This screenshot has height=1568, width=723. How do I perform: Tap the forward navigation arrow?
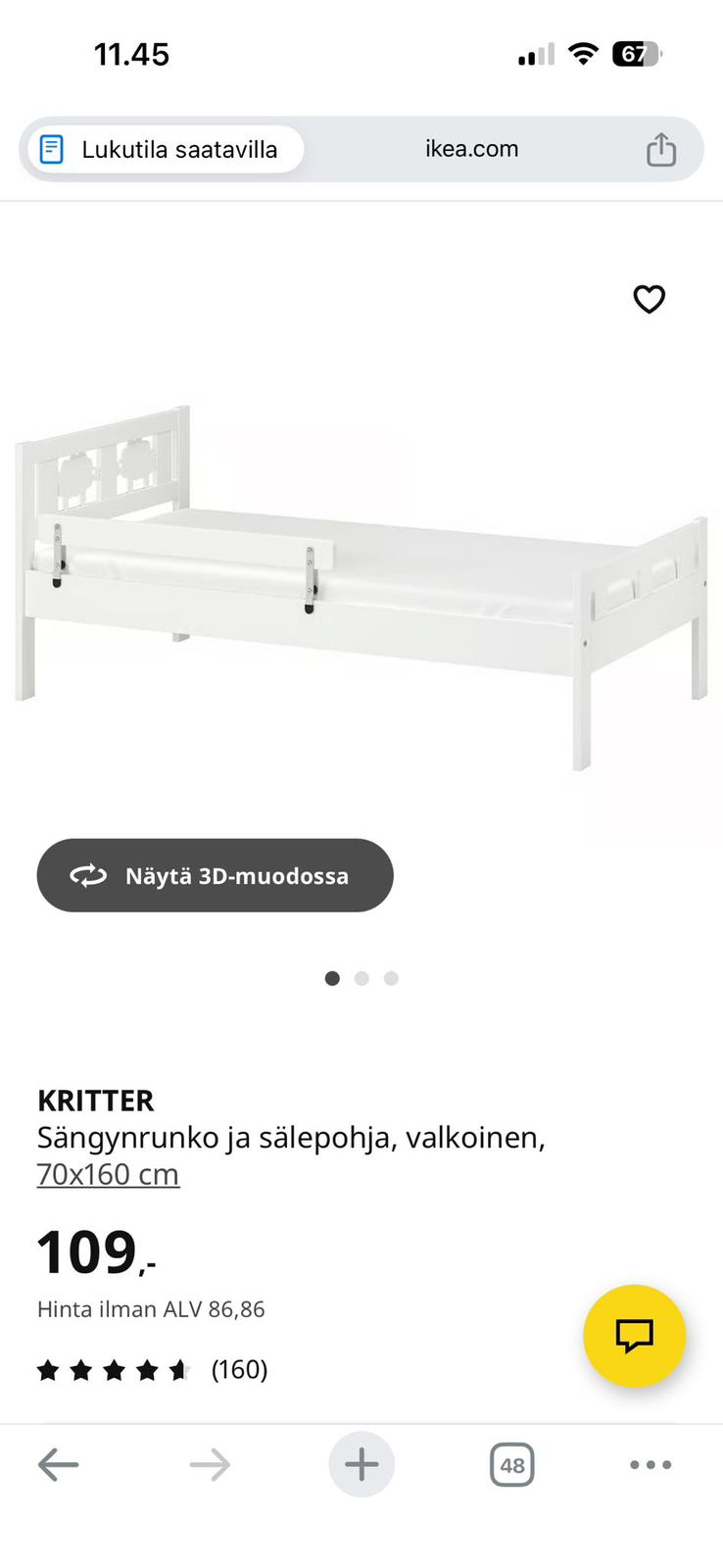209,1464
